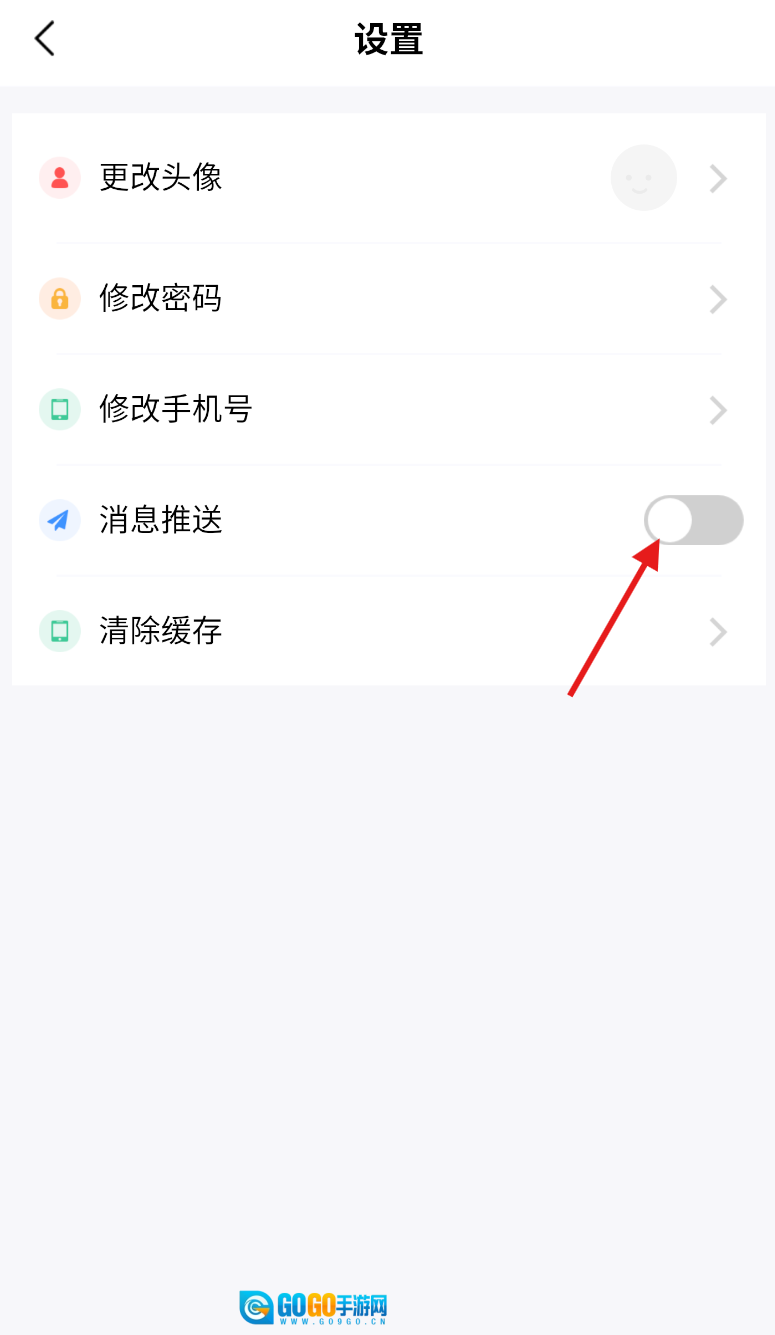Turn on the 消息推送 switch
The image size is (775, 1335).
(693, 520)
